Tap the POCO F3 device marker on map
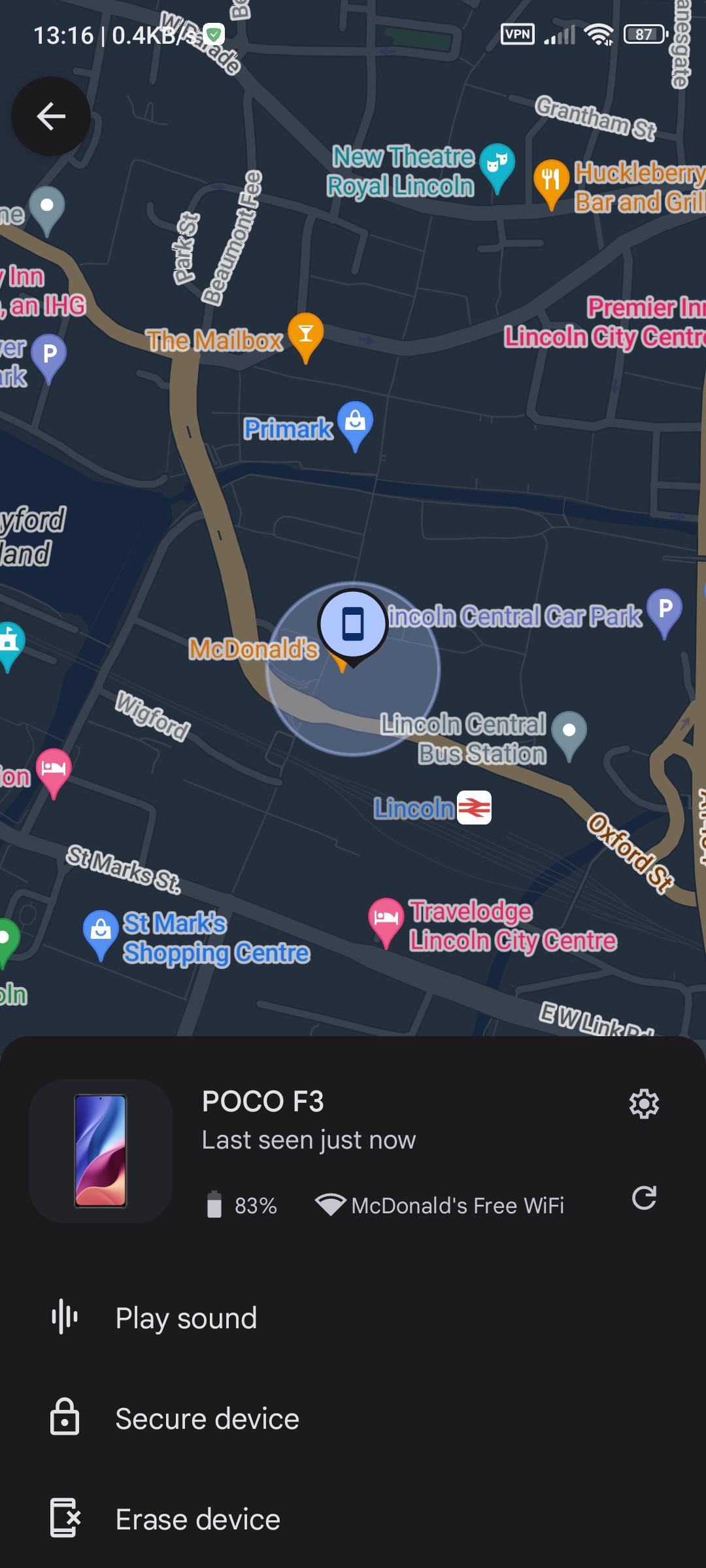This screenshot has height=1568, width=706. tap(353, 625)
